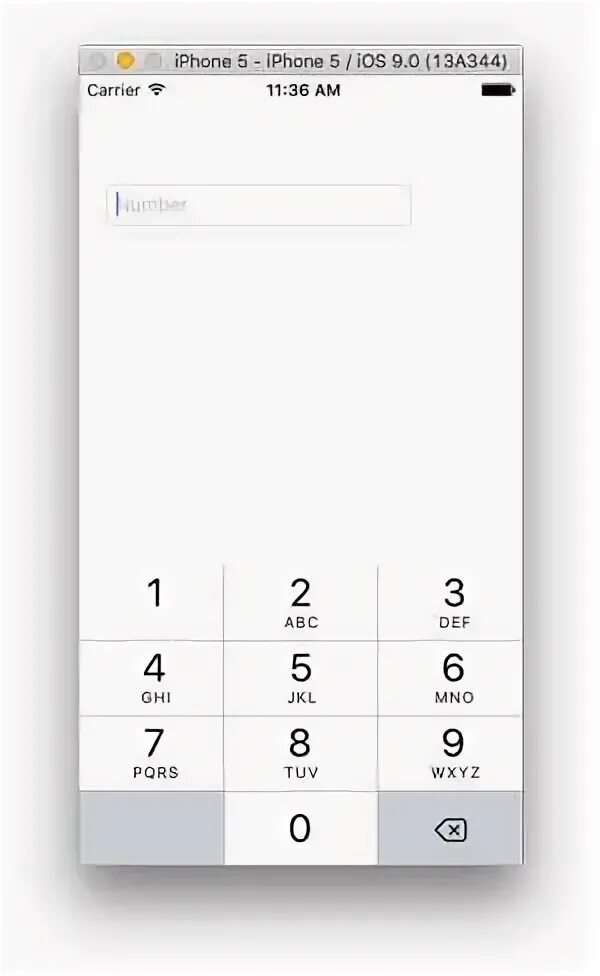
Task: Hit the 6 MNO key
Action: click(450, 678)
